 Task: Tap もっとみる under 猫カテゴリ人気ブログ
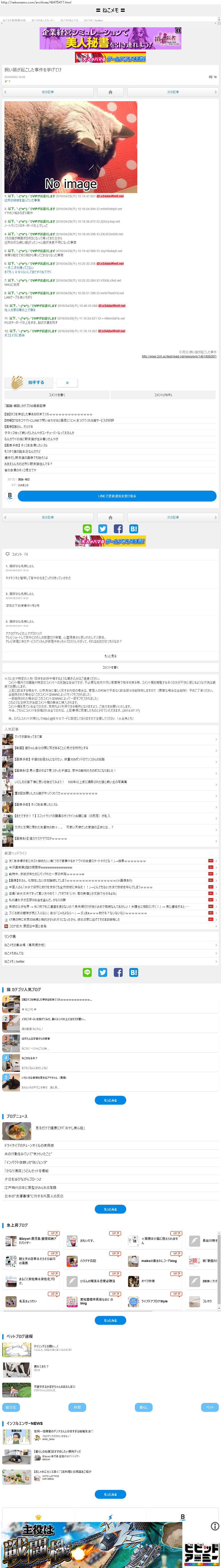(110, 1100)
